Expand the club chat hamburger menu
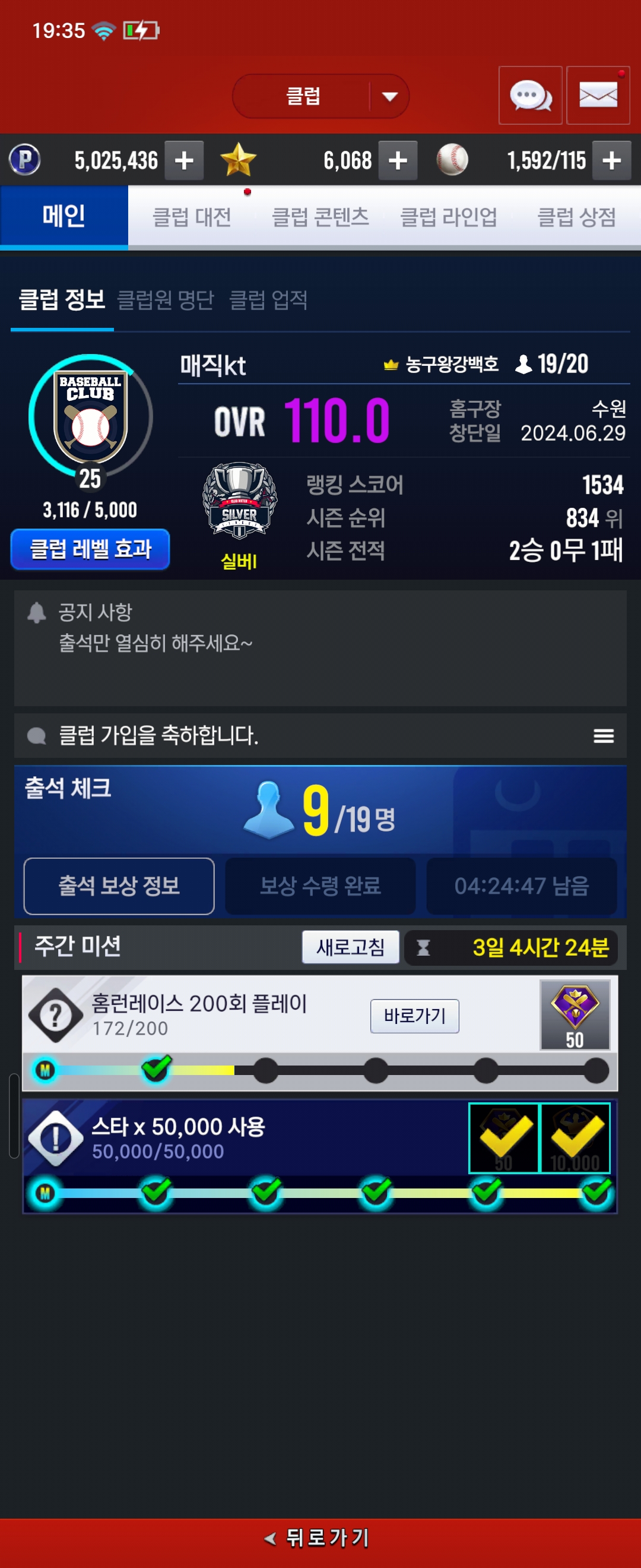Viewport: 641px width, 1568px height. 602,736
